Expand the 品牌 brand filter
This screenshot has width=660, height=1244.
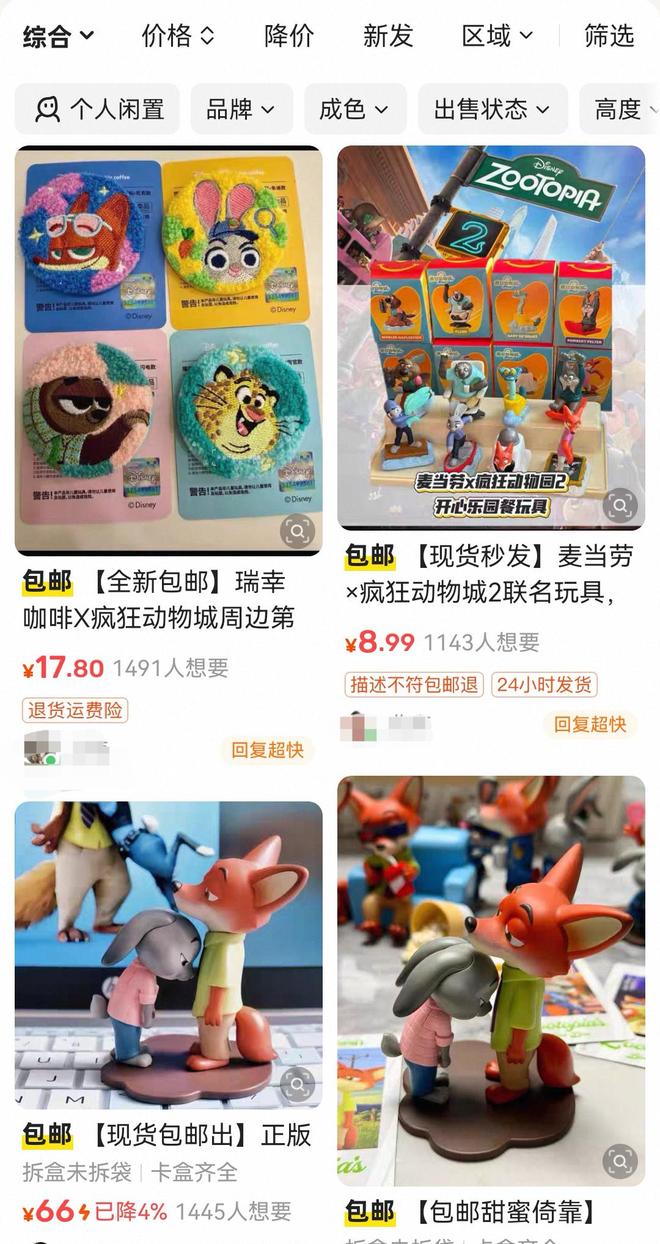[x=241, y=109]
